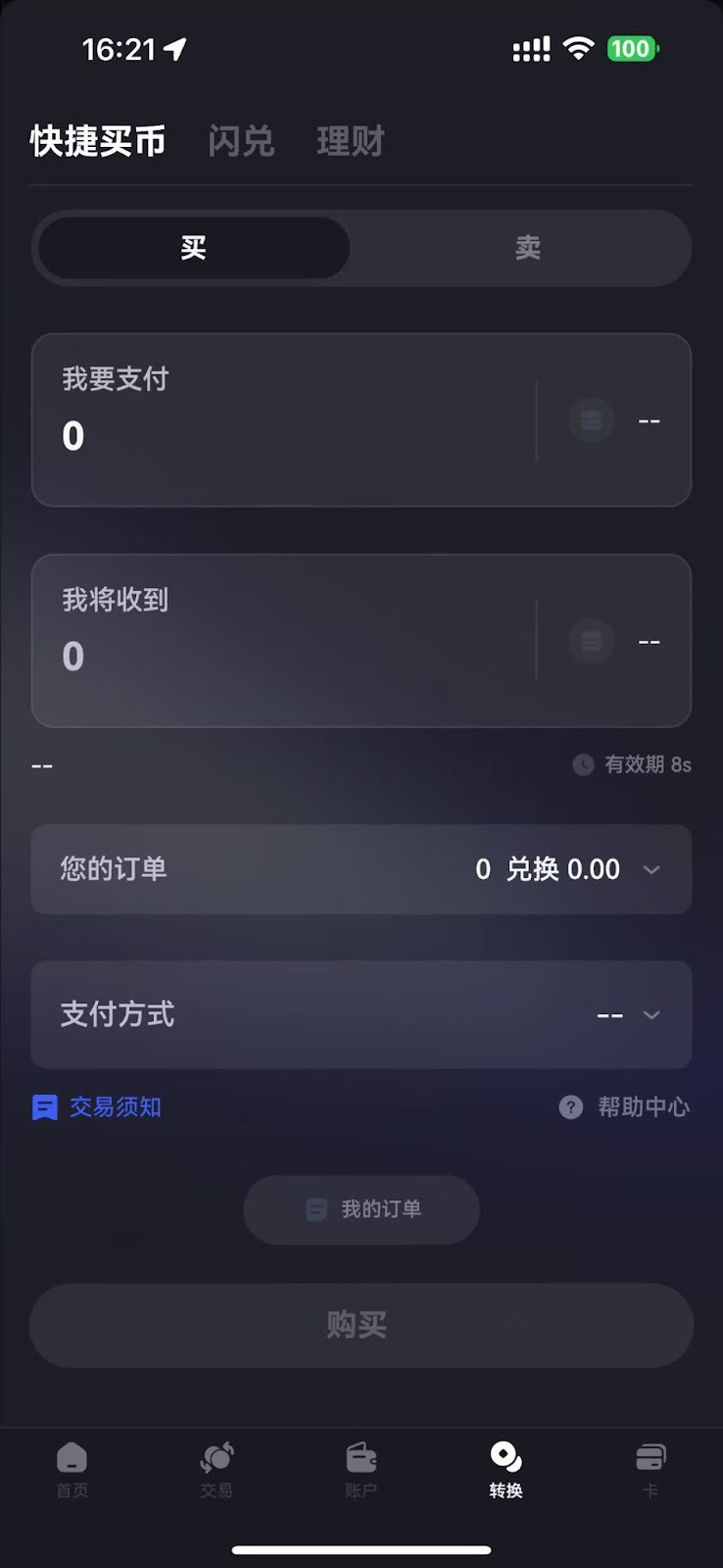Switch to the 闪兑 tab
Screen dimensions: 723x1568
coord(241,141)
